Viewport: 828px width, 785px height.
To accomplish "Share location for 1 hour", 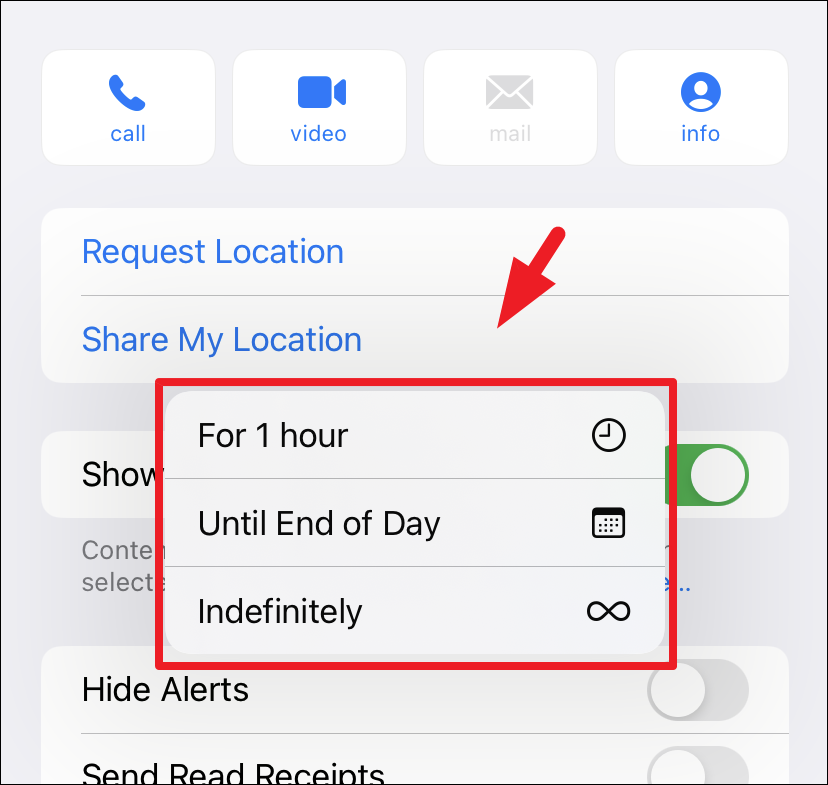I will tap(414, 436).
